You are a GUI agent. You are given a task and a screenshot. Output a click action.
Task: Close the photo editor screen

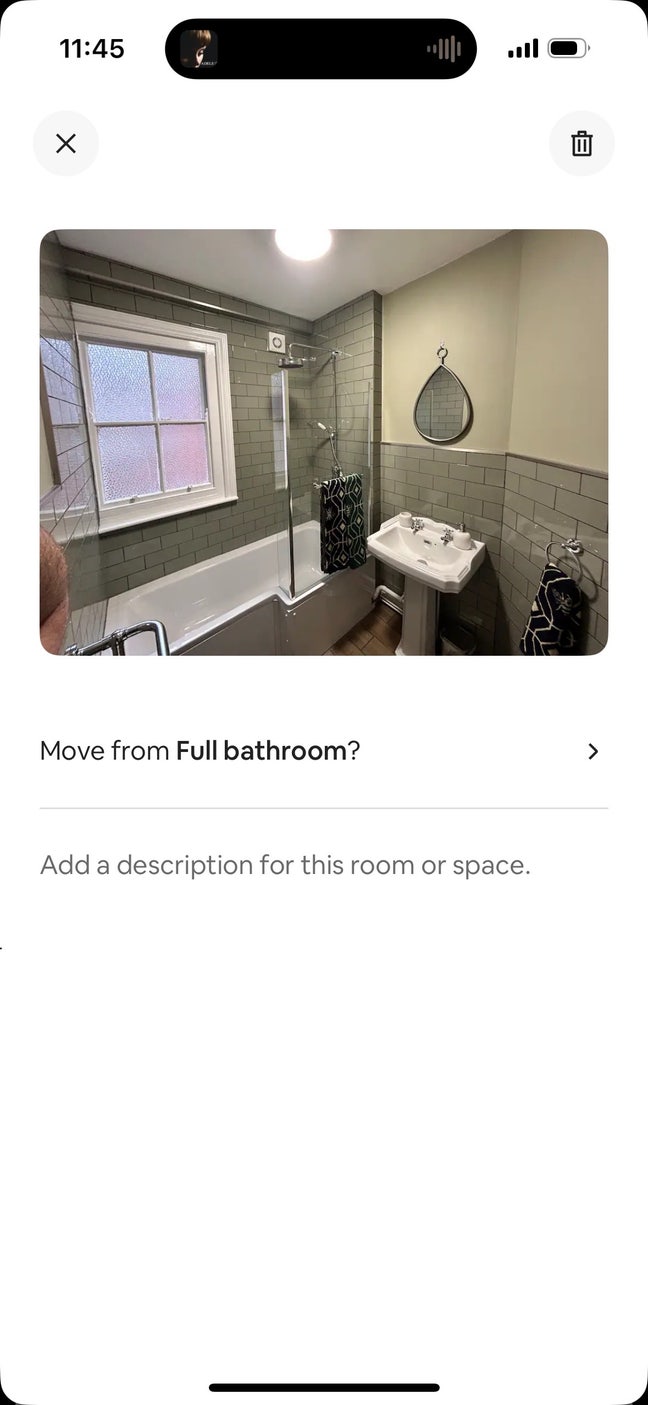66,144
